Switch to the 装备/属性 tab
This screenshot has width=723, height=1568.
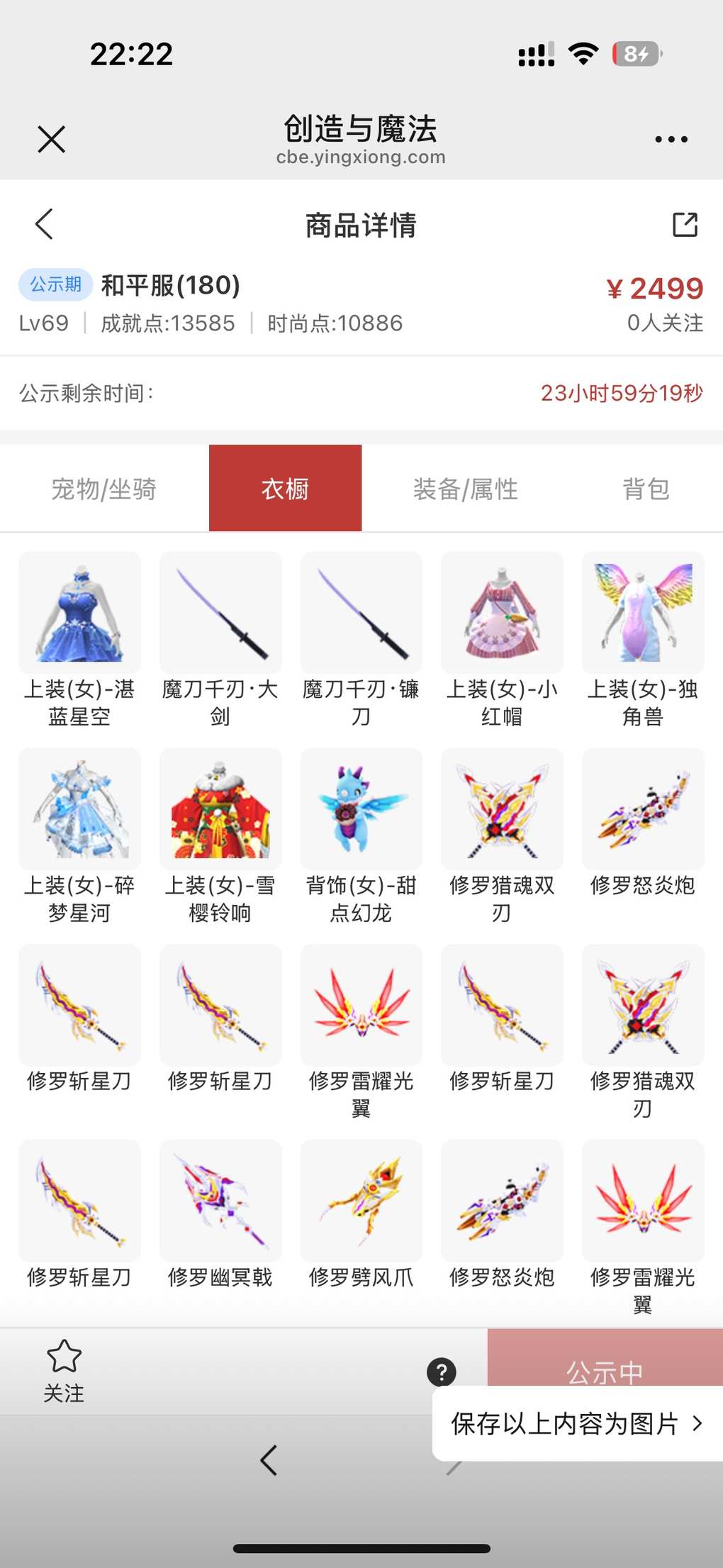point(465,489)
